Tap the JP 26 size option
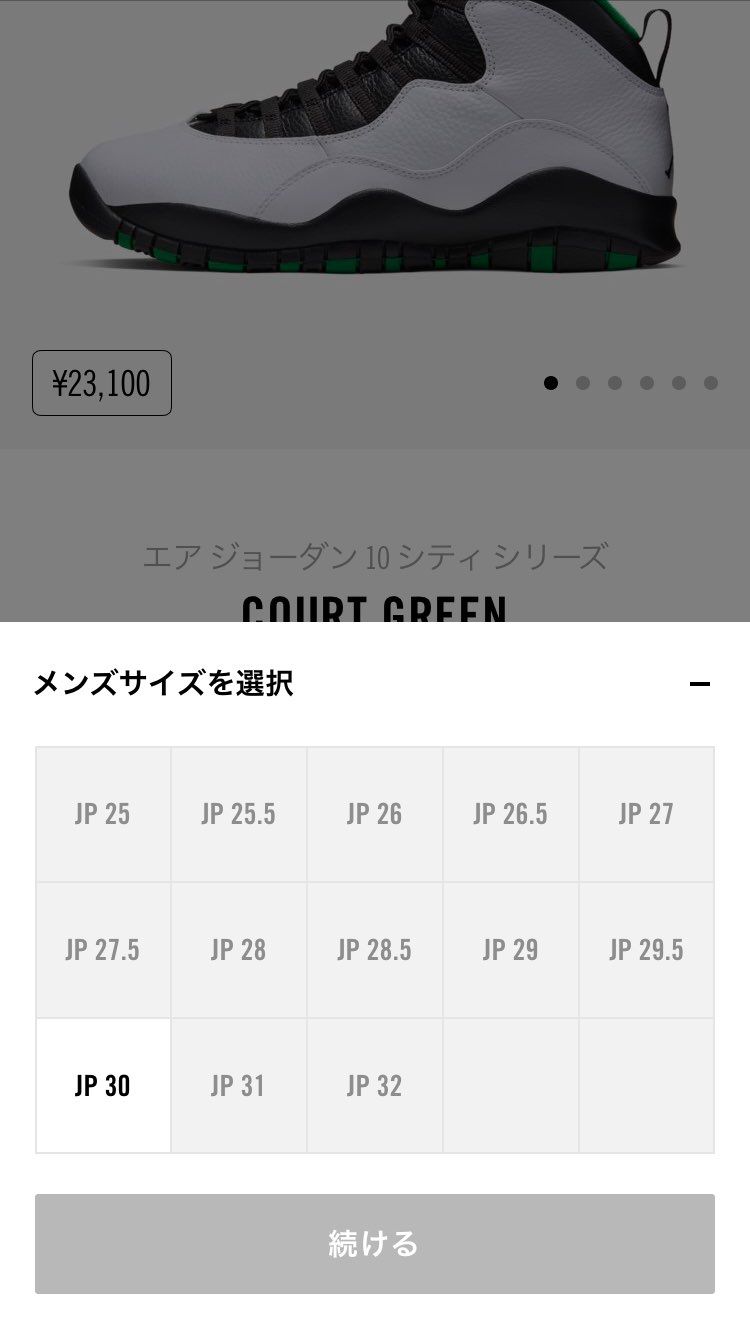The width and height of the screenshot is (750, 1334). (x=375, y=814)
